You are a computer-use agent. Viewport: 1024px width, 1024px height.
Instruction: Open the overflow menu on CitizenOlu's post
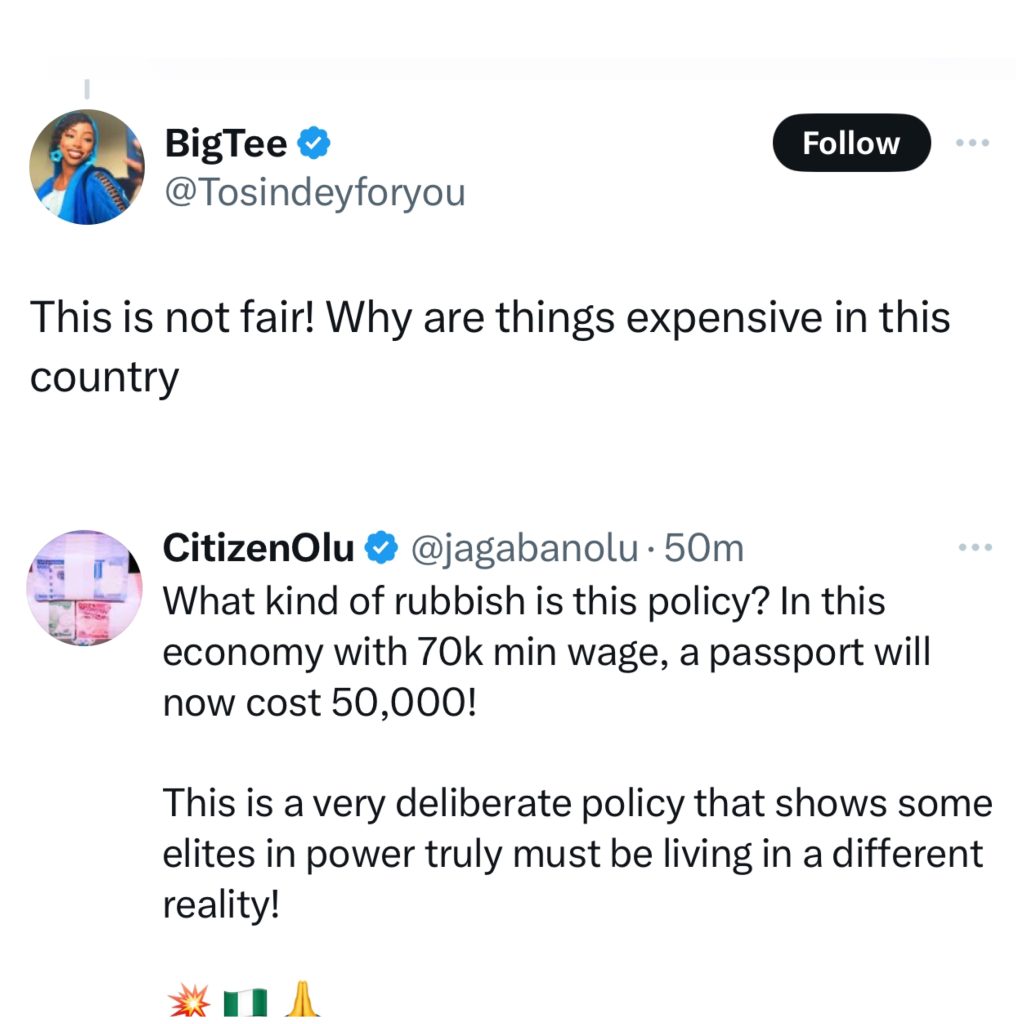[x=974, y=547]
